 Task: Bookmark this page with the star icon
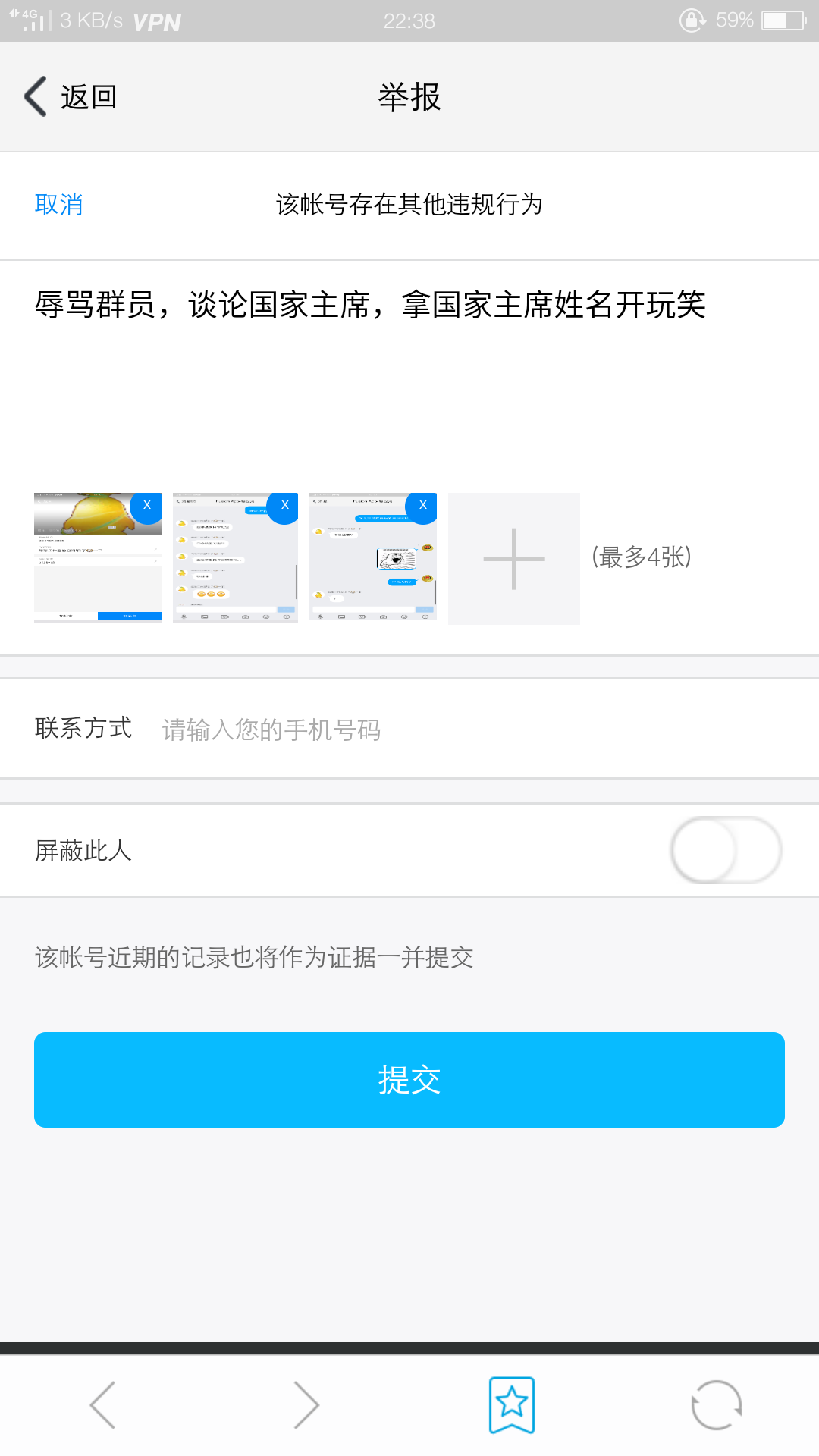click(512, 1405)
